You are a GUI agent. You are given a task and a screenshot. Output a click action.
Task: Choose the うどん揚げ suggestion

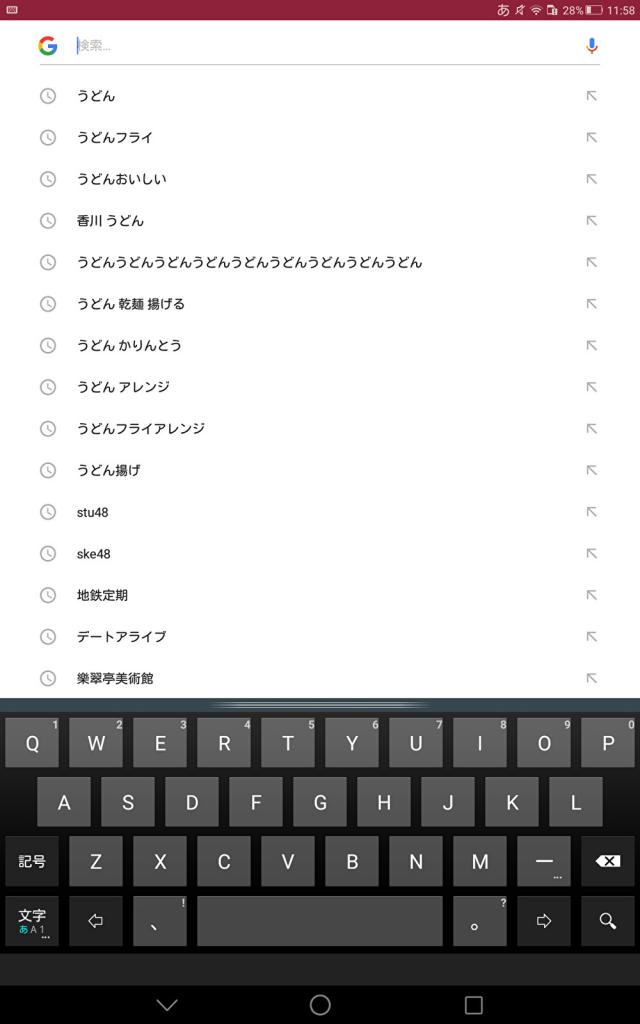coord(109,470)
